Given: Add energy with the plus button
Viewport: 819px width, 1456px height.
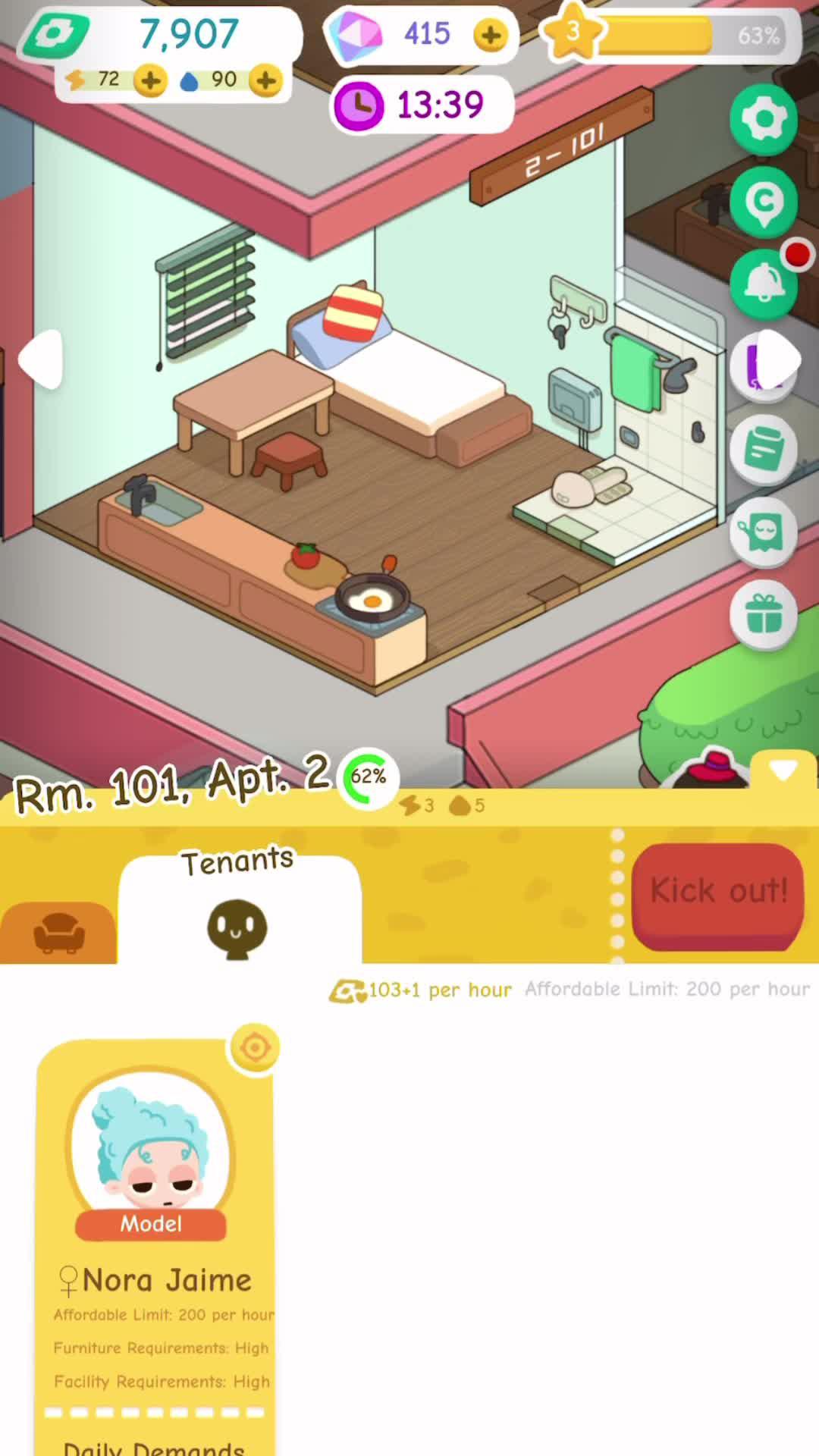Looking at the screenshot, I should (150, 80).
